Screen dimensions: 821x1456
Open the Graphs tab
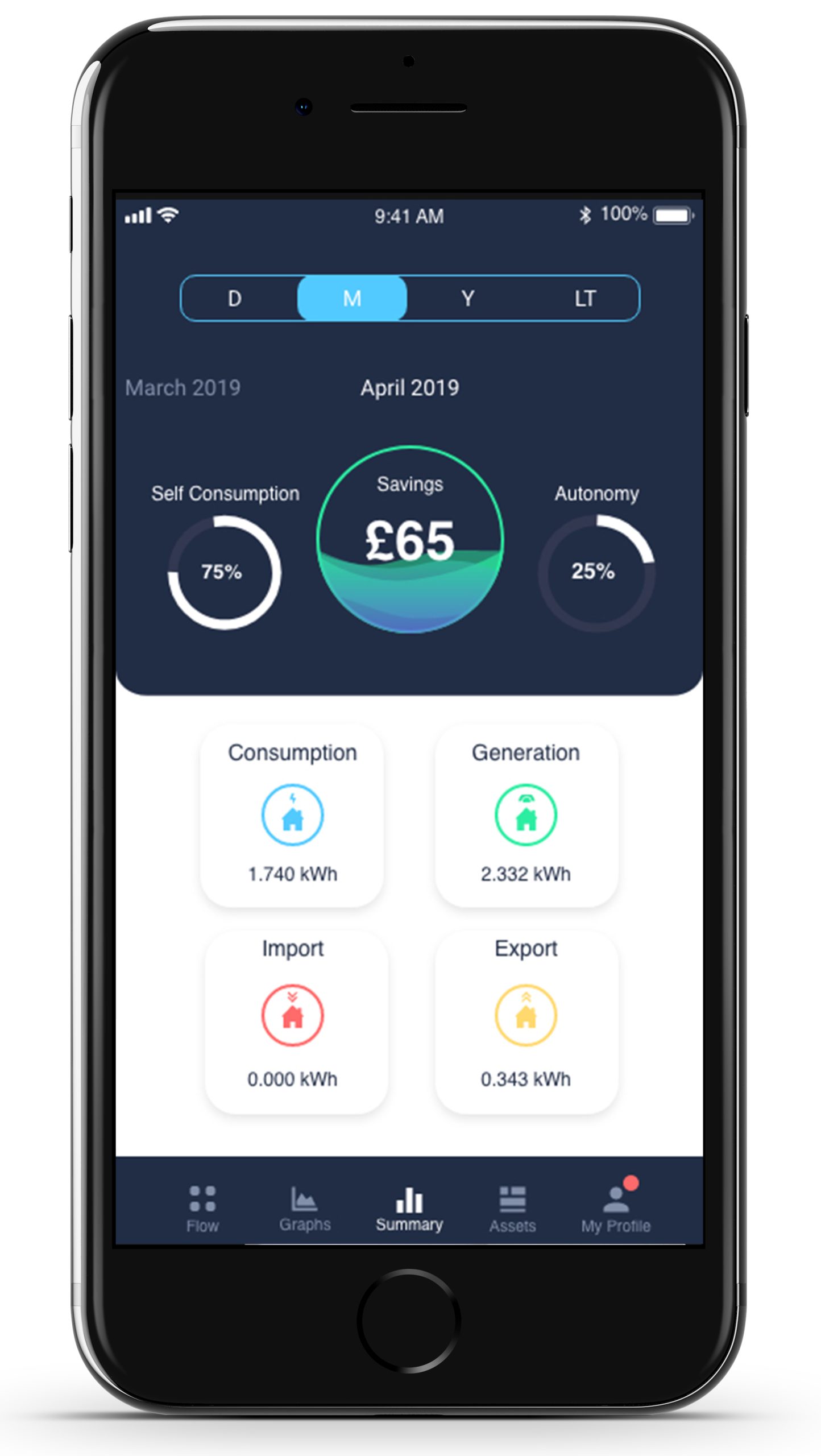click(x=305, y=1208)
